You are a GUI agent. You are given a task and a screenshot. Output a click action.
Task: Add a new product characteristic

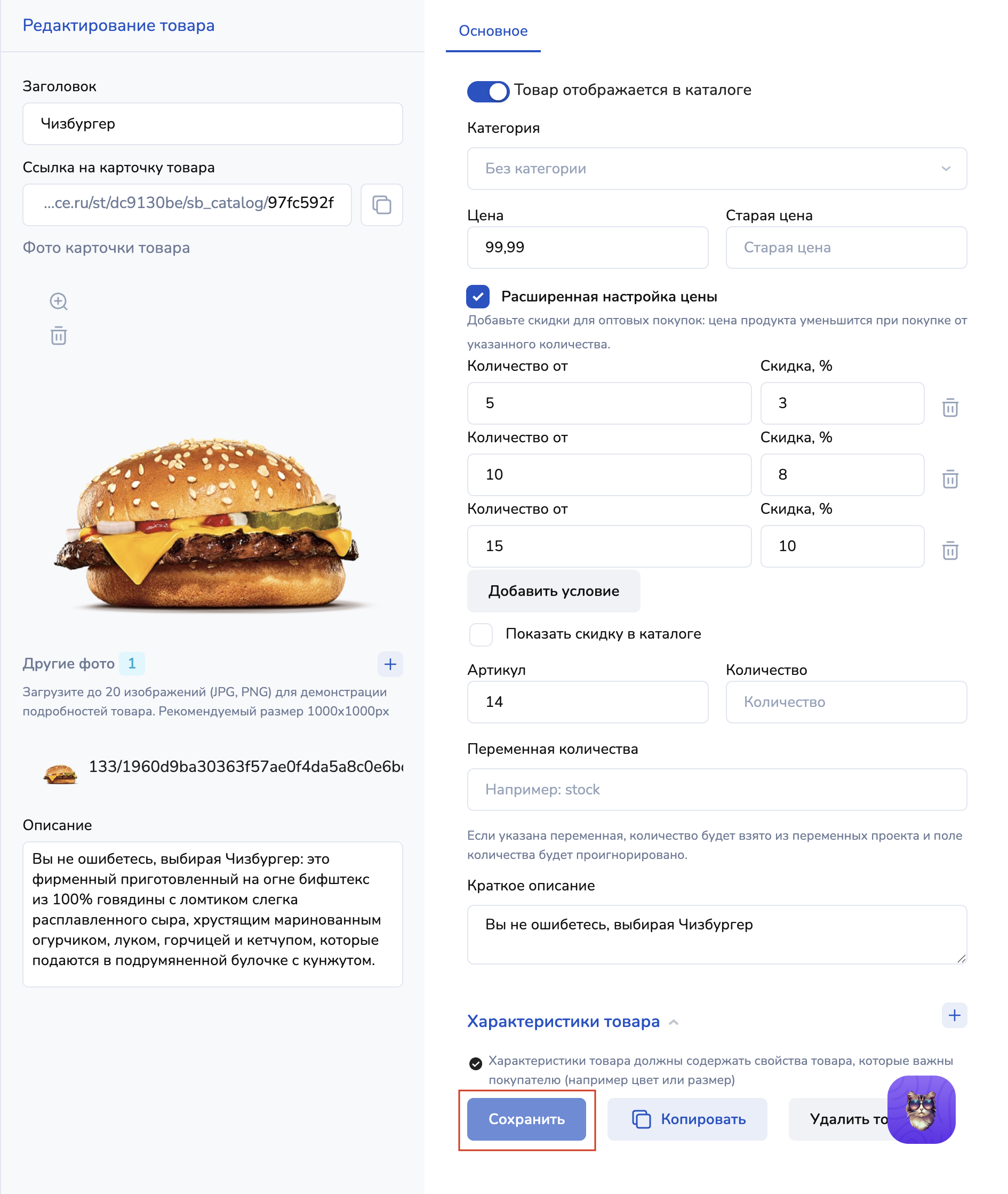coord(954,1015)
